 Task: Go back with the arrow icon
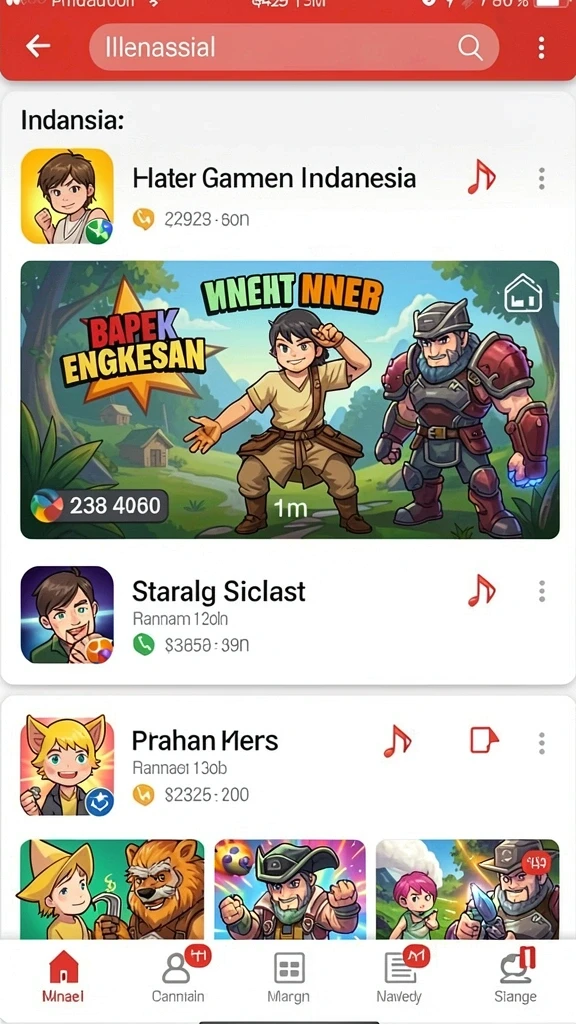tap(38, 46)
